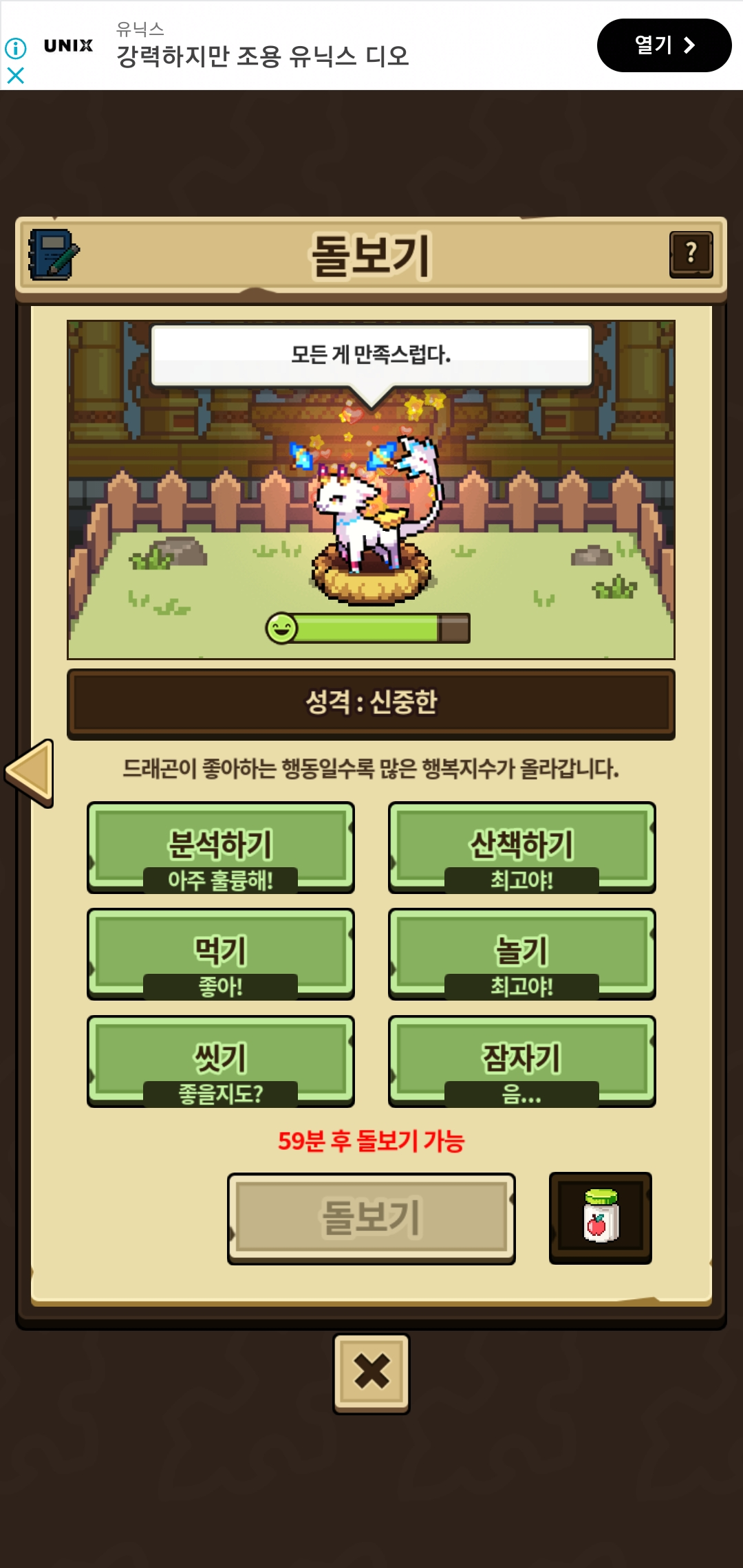Pick the 잠자기 action
Screen dimensions: 743x1568
click(521, 1060)
